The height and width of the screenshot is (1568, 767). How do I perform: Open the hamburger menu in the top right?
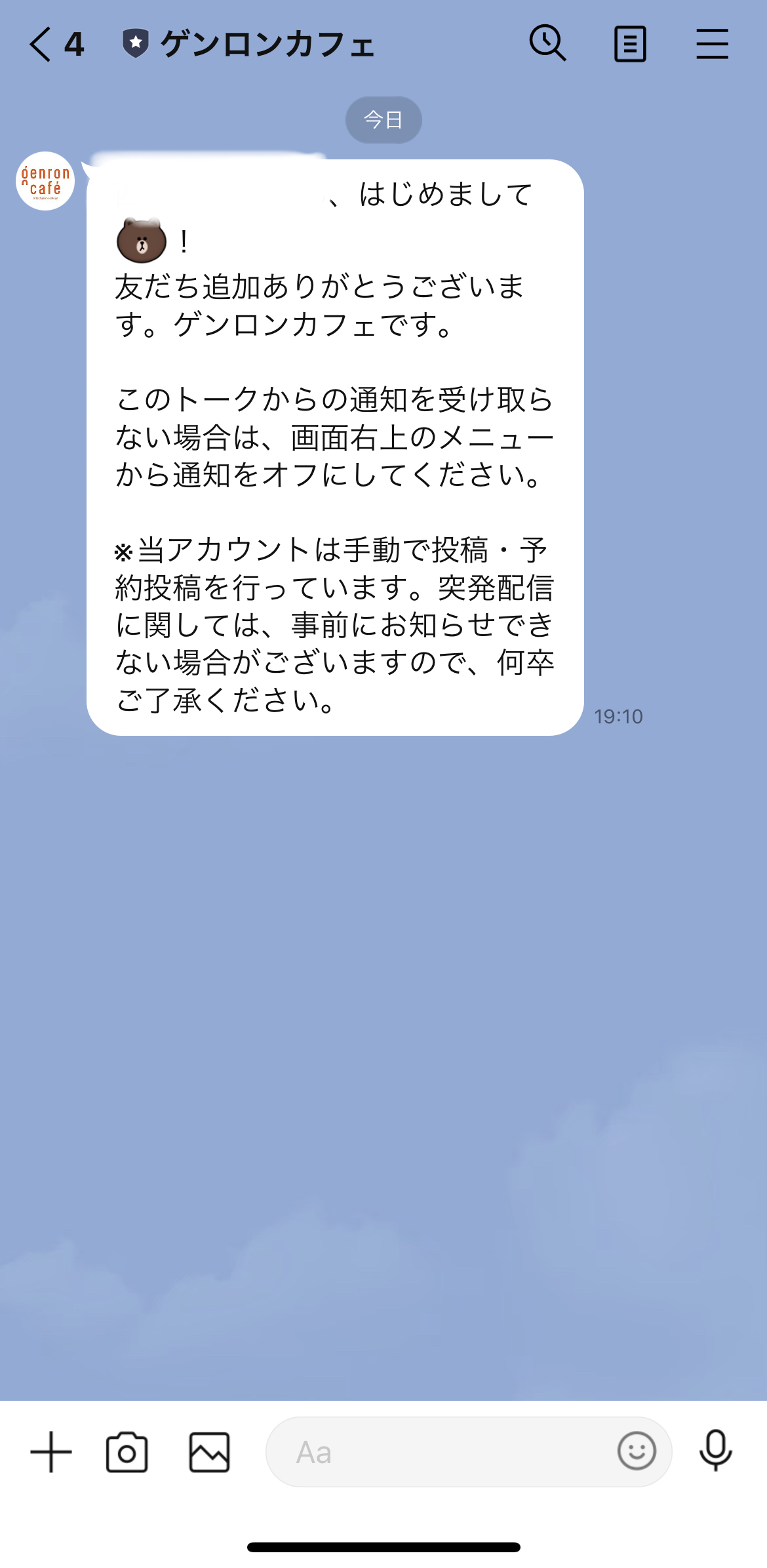713,42
